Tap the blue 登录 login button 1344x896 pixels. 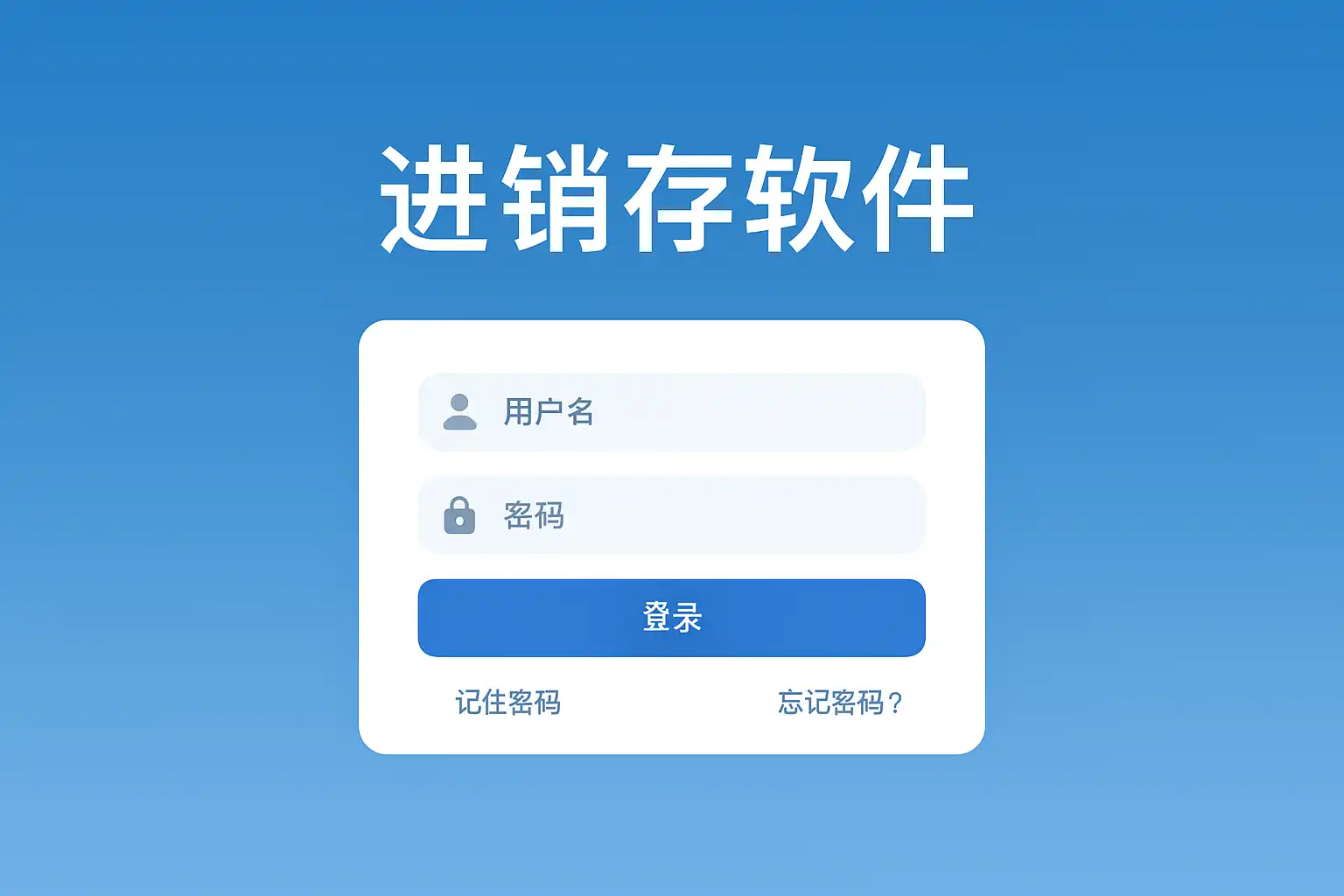671,618
